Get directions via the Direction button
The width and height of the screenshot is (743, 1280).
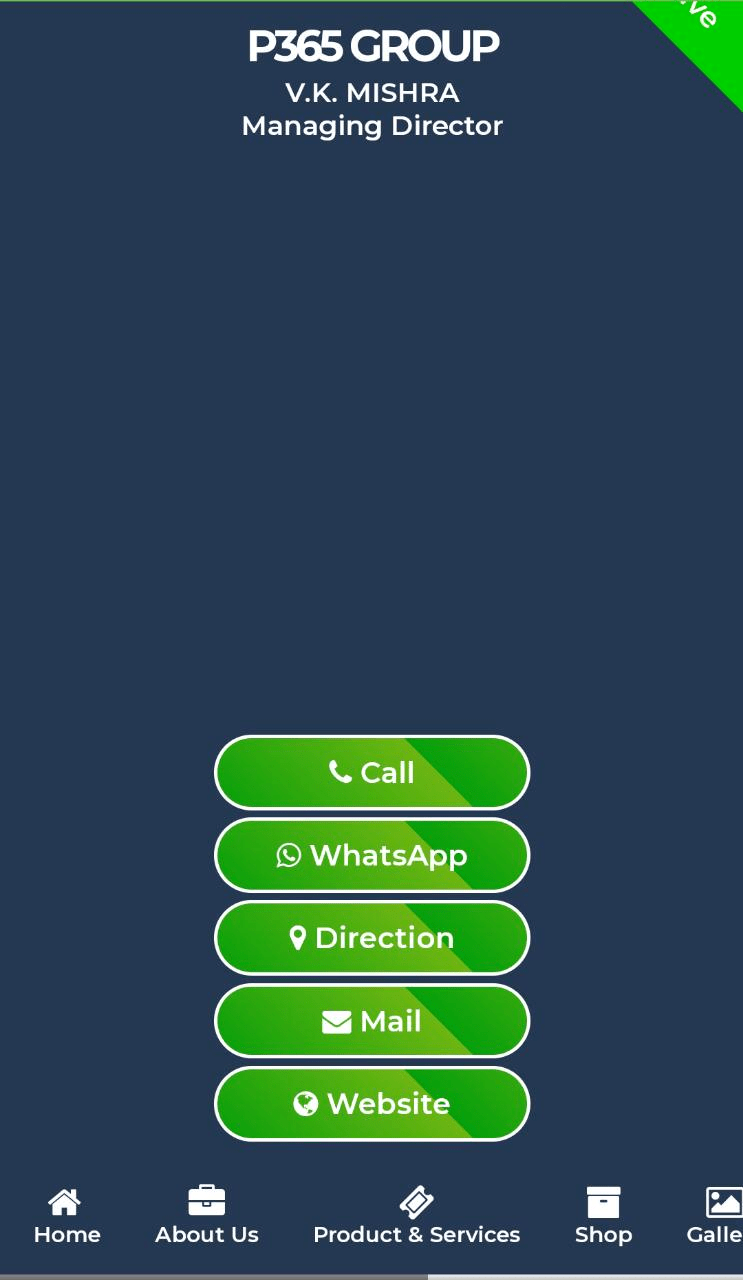click(372, 938)
